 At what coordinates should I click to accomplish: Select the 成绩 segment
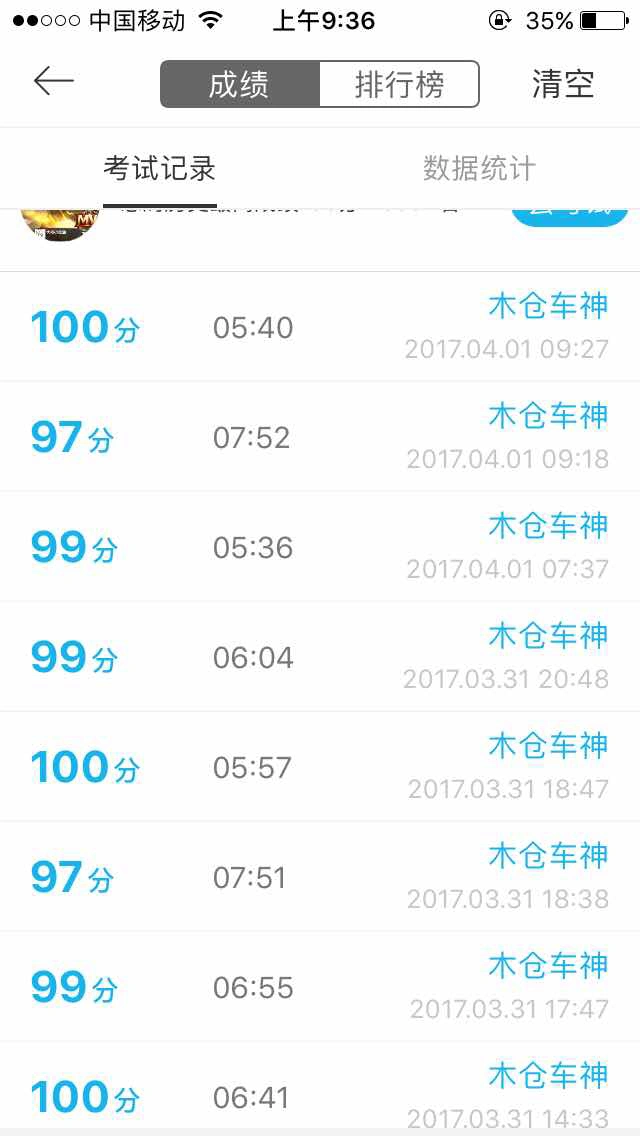tap(240, 85)
